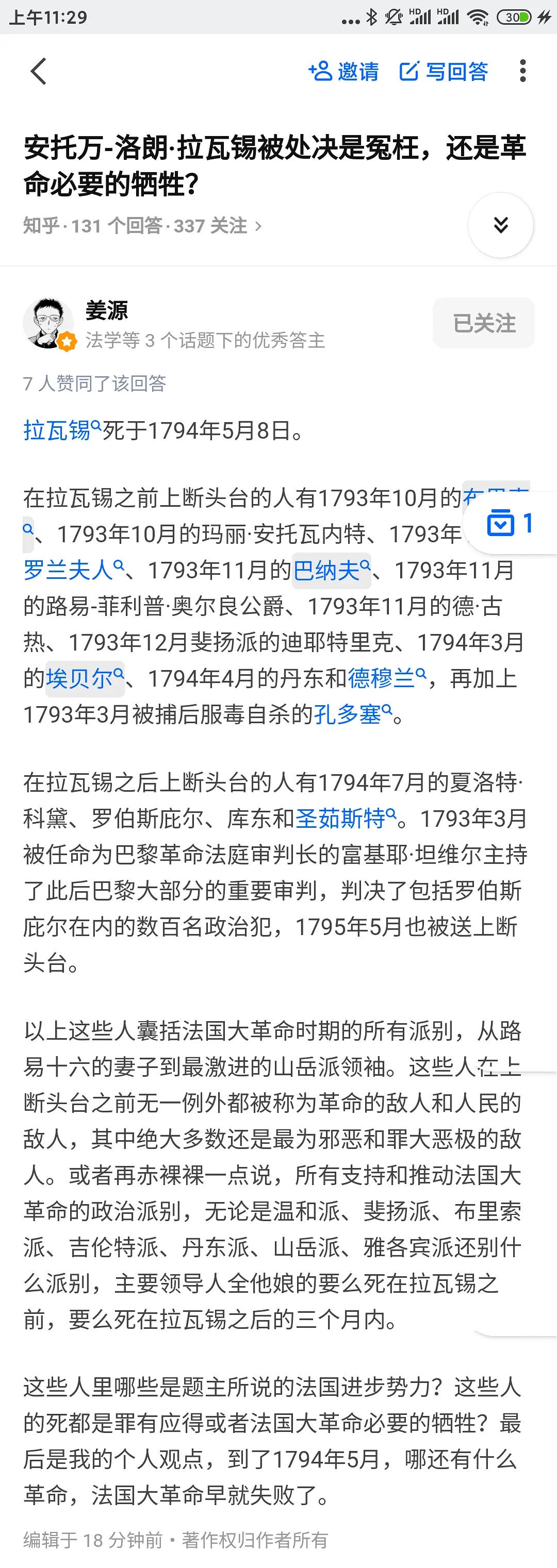Go back using the top-left arrow
This screenshot has height=1568, width=557.
pos(38,71)
